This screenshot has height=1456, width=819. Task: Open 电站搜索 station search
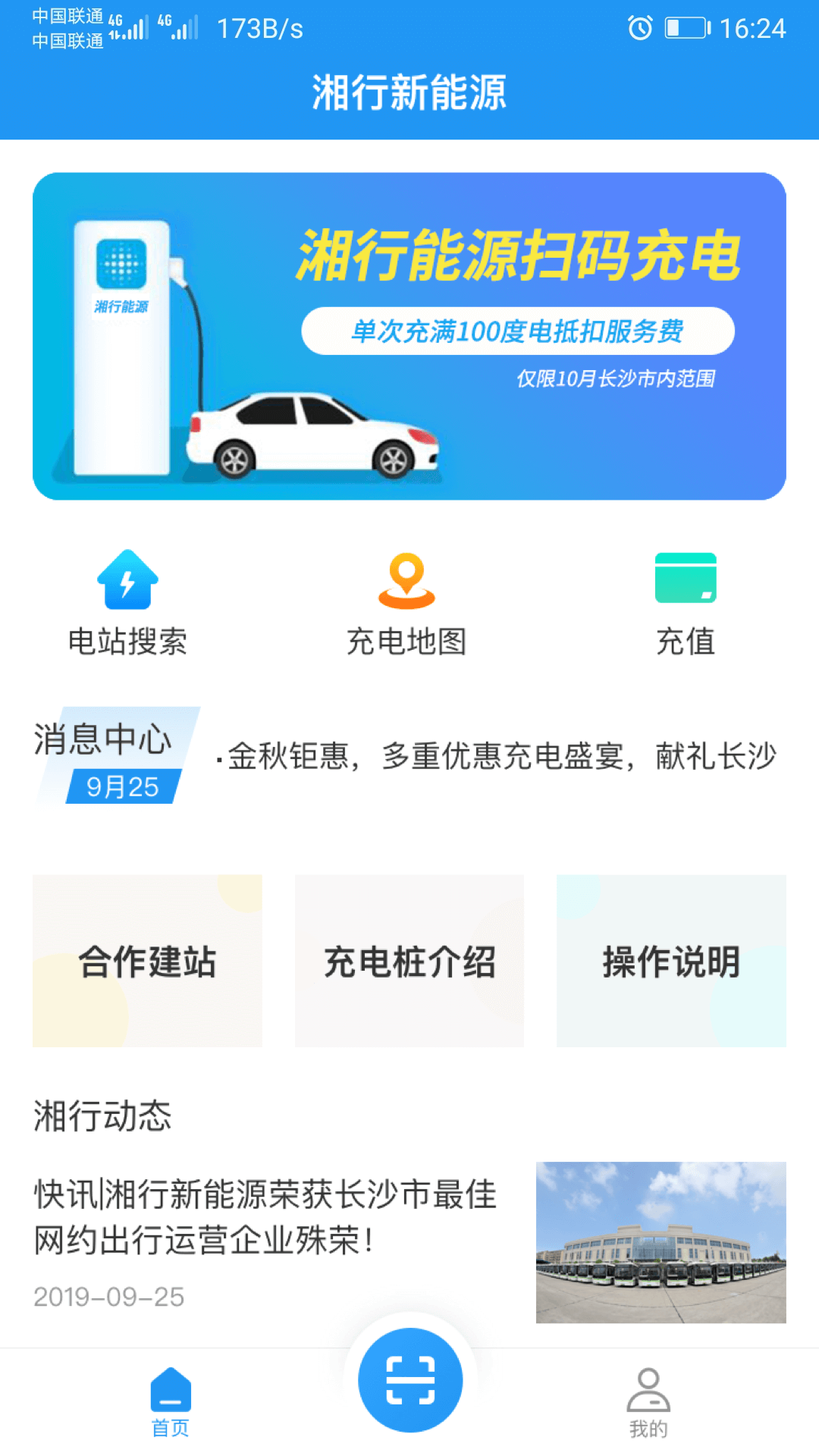click(x=127, y=603)
